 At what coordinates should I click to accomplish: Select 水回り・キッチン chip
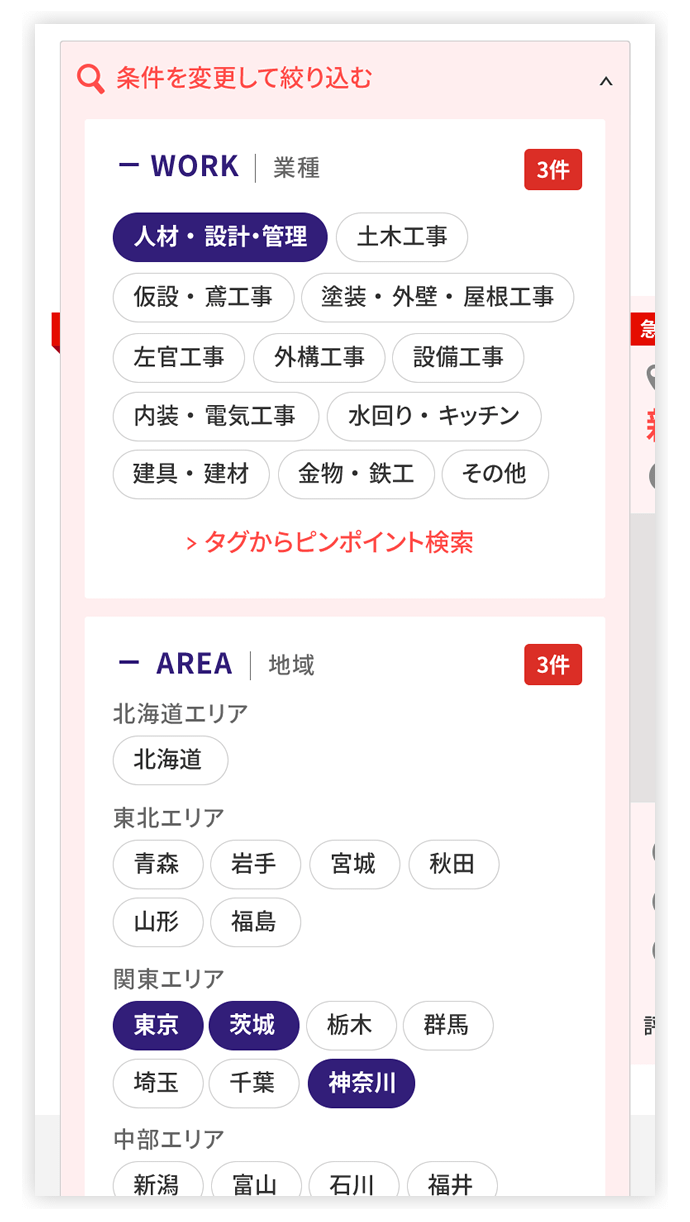[x=433, y=416]
